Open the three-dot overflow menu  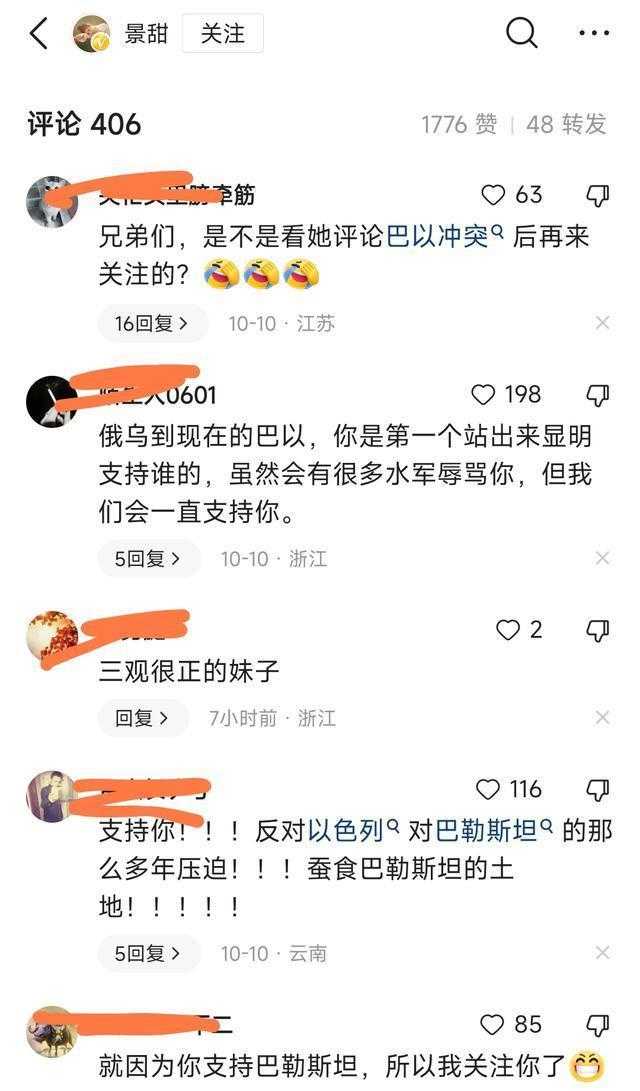pos(594,34)
